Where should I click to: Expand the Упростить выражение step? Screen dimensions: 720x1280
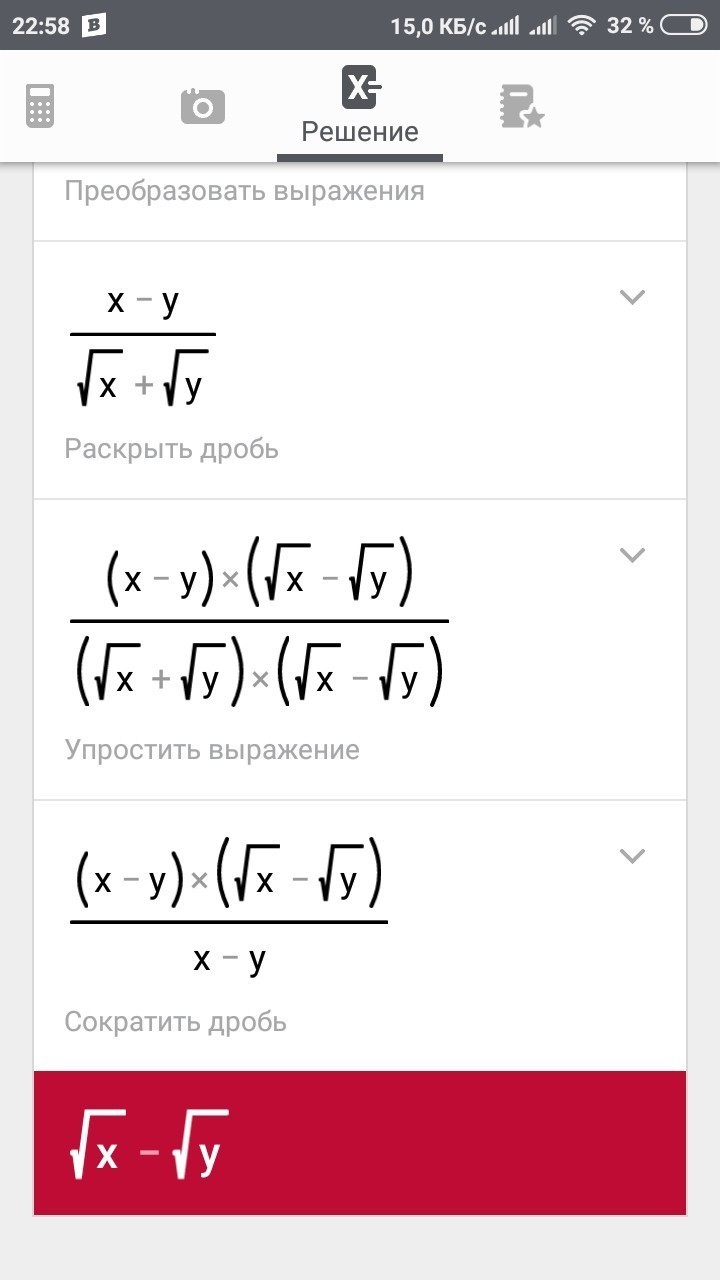(632, 555)
